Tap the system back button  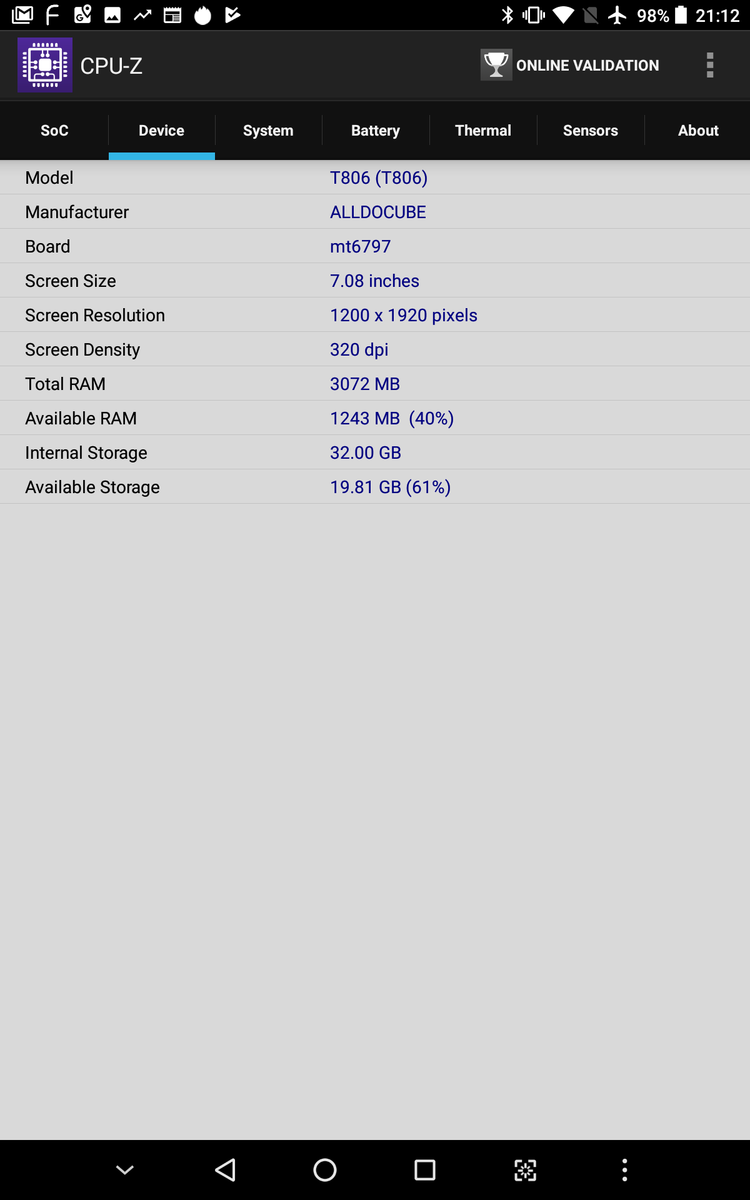225,1170
